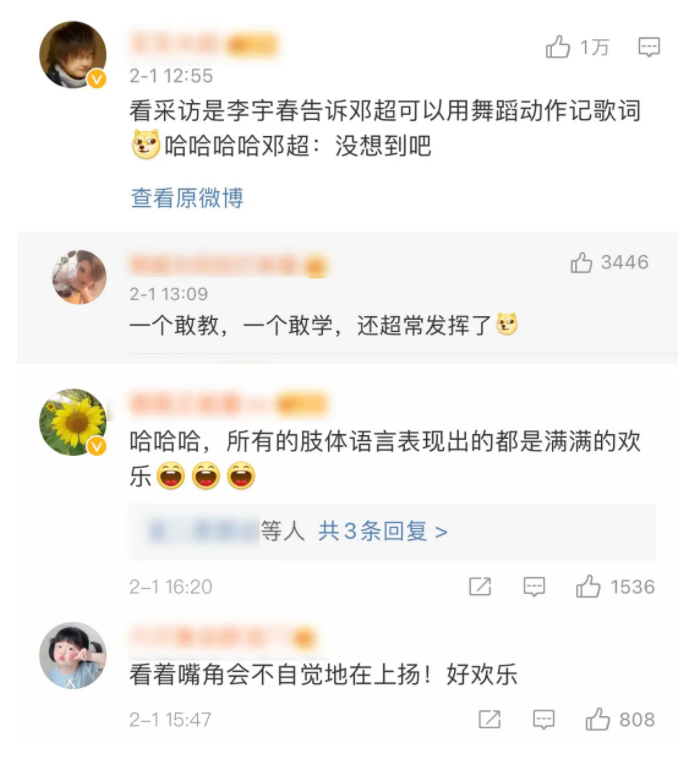
Task: Like the comment with 808 likes
Action: [598, 719]
